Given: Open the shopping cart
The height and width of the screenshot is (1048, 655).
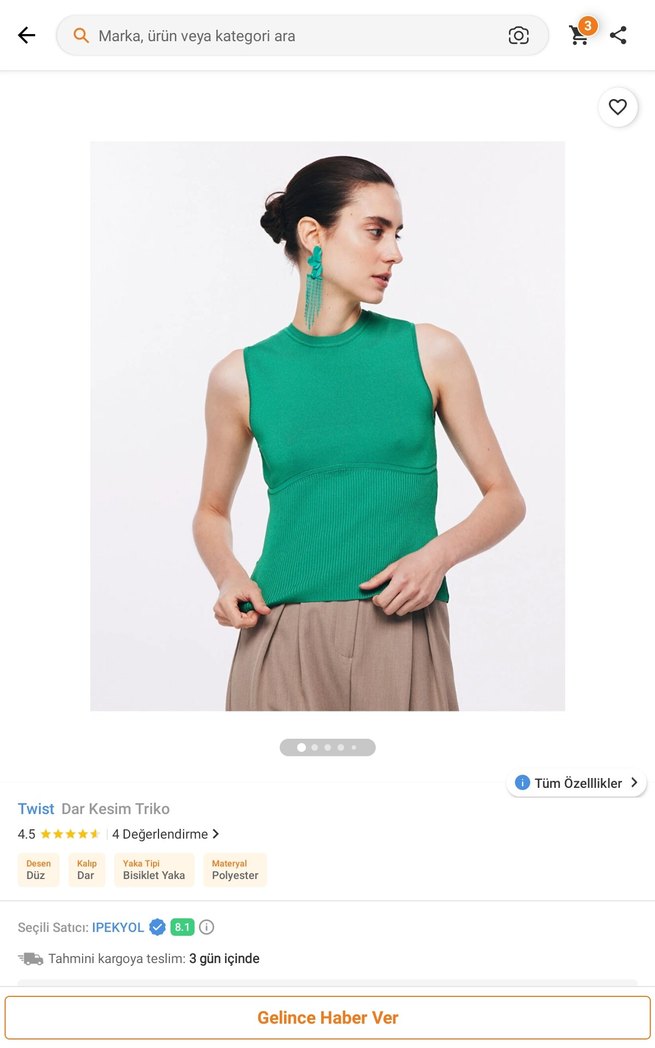Looking at the screenshot, I should click(580, 35).
